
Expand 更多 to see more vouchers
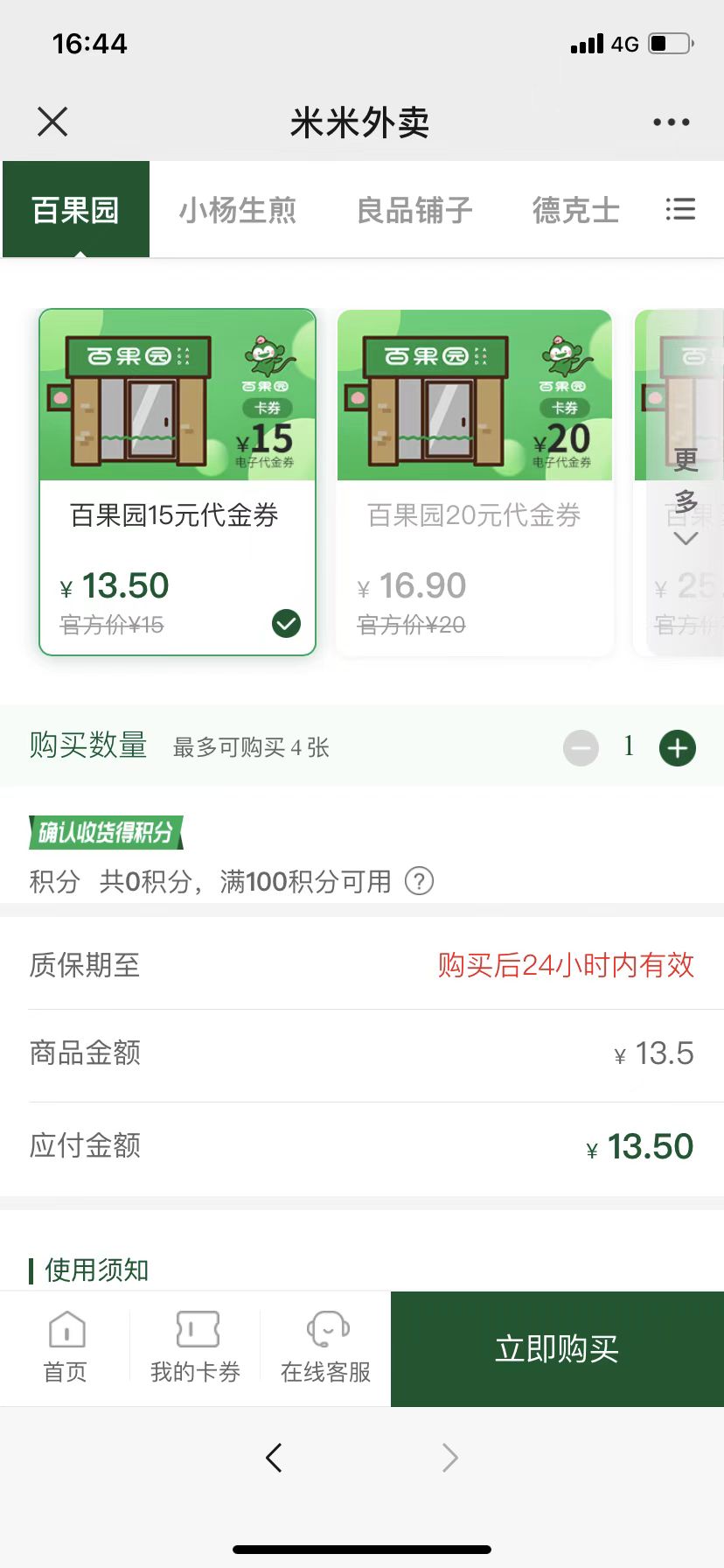coord(686,494)
